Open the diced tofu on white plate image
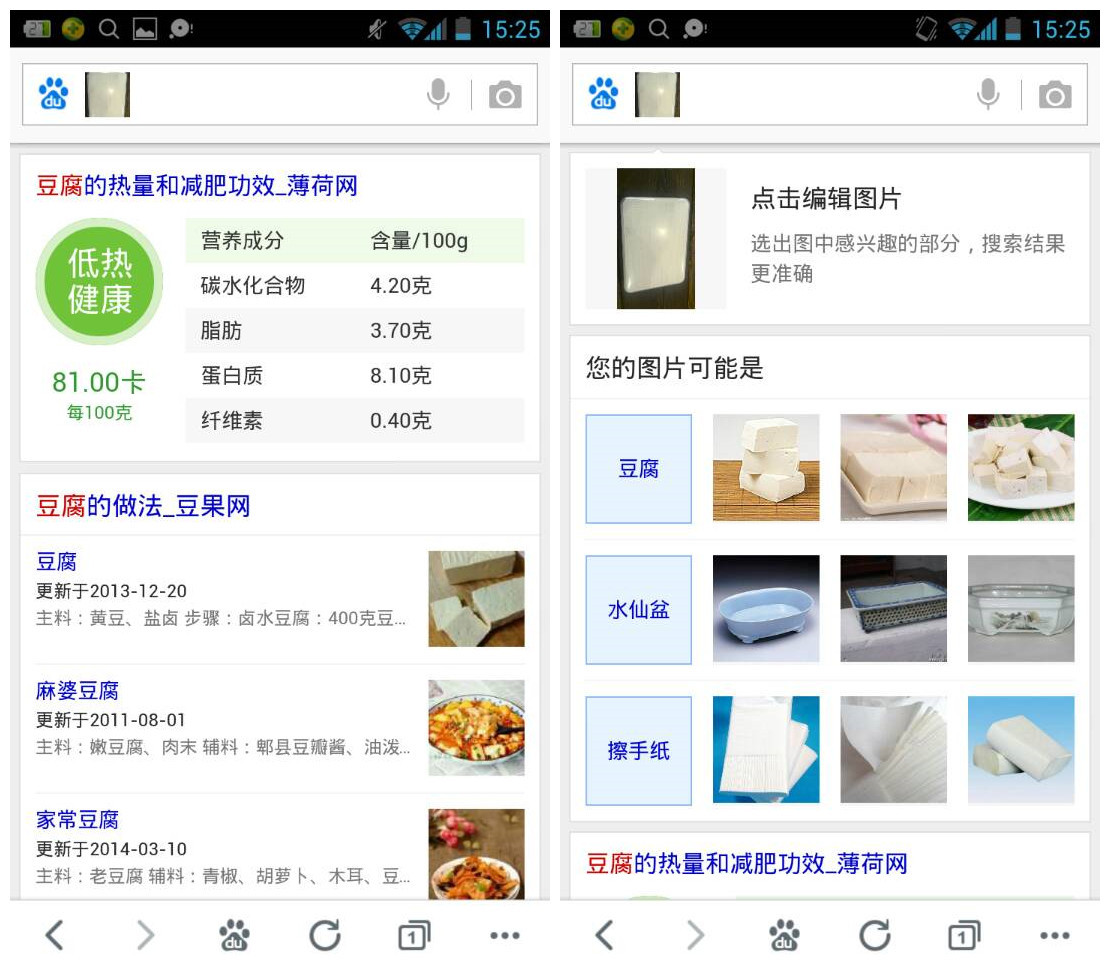 pos(1021,468)
